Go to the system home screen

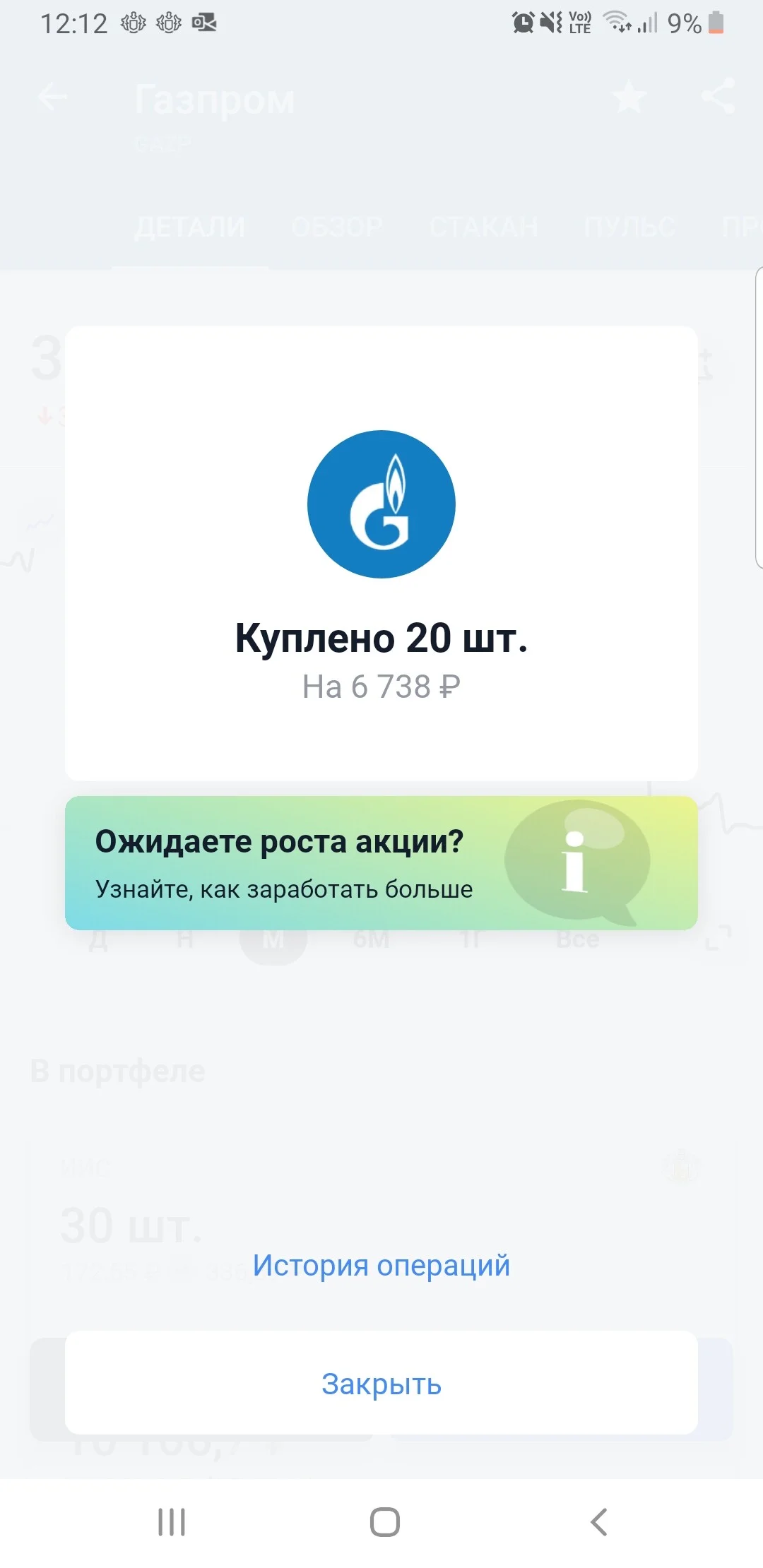click(x=384, y=1521)
